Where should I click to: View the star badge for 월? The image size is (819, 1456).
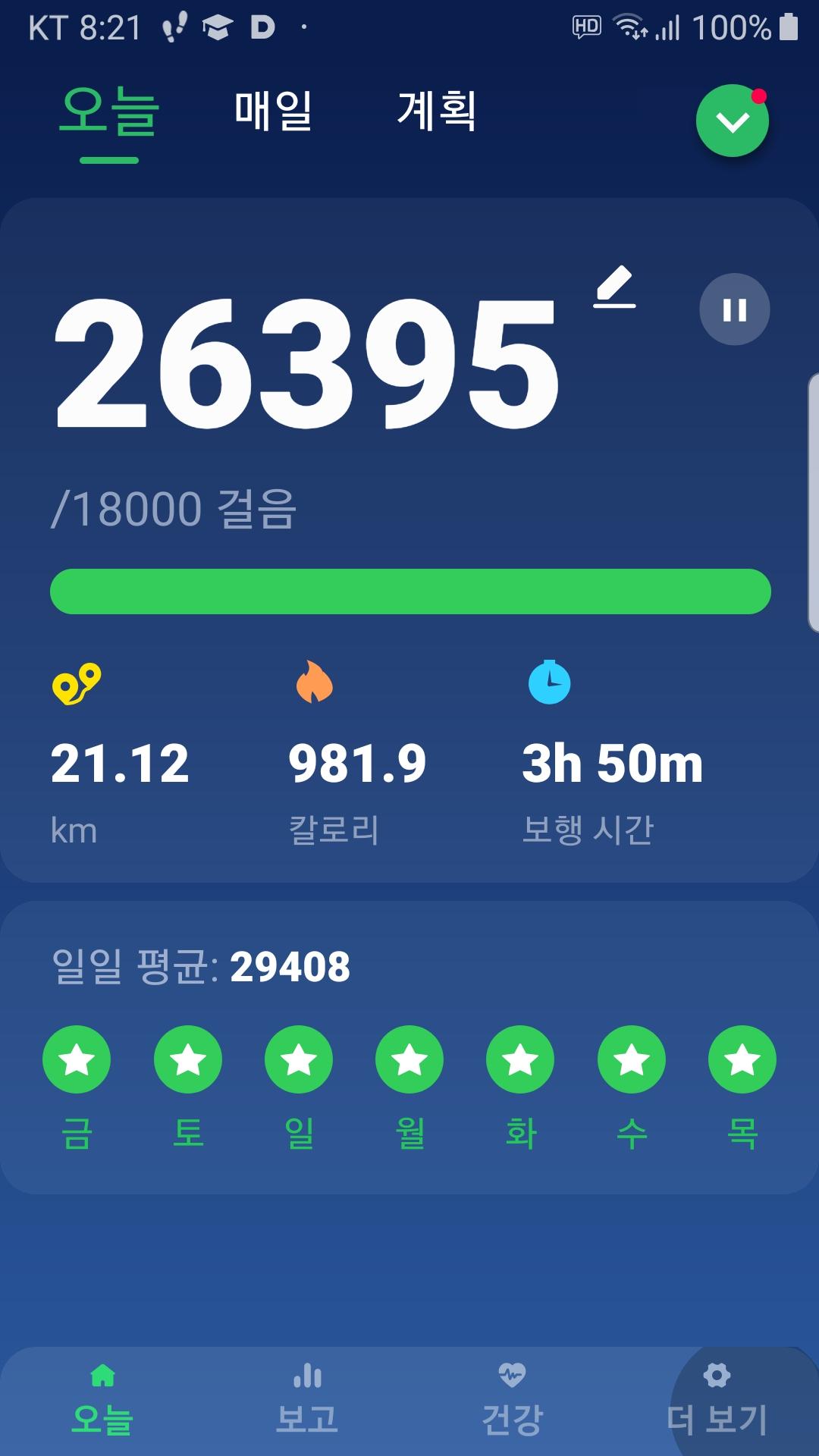pos(409,1059)
